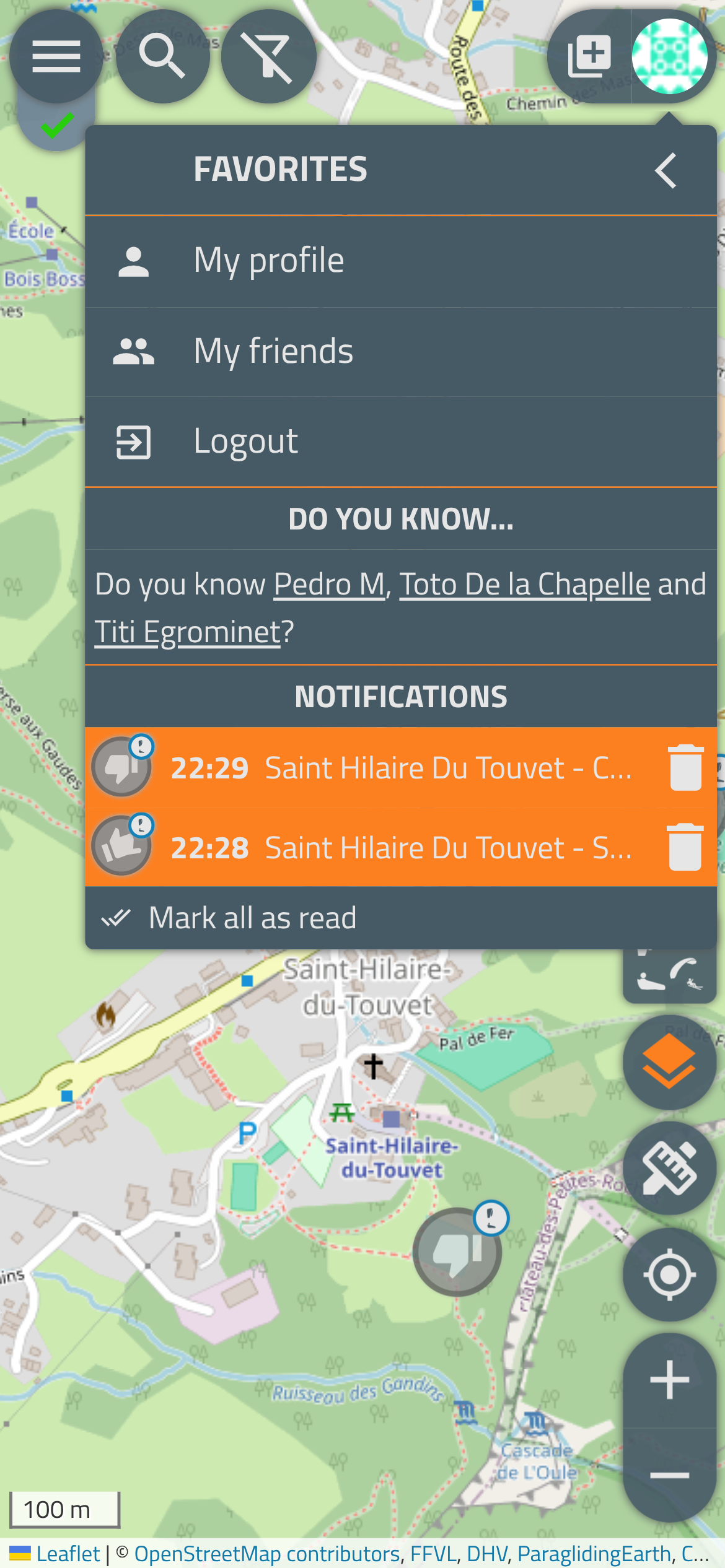Mark all as read
725x1568 pixels.
(x=253, y=918)
